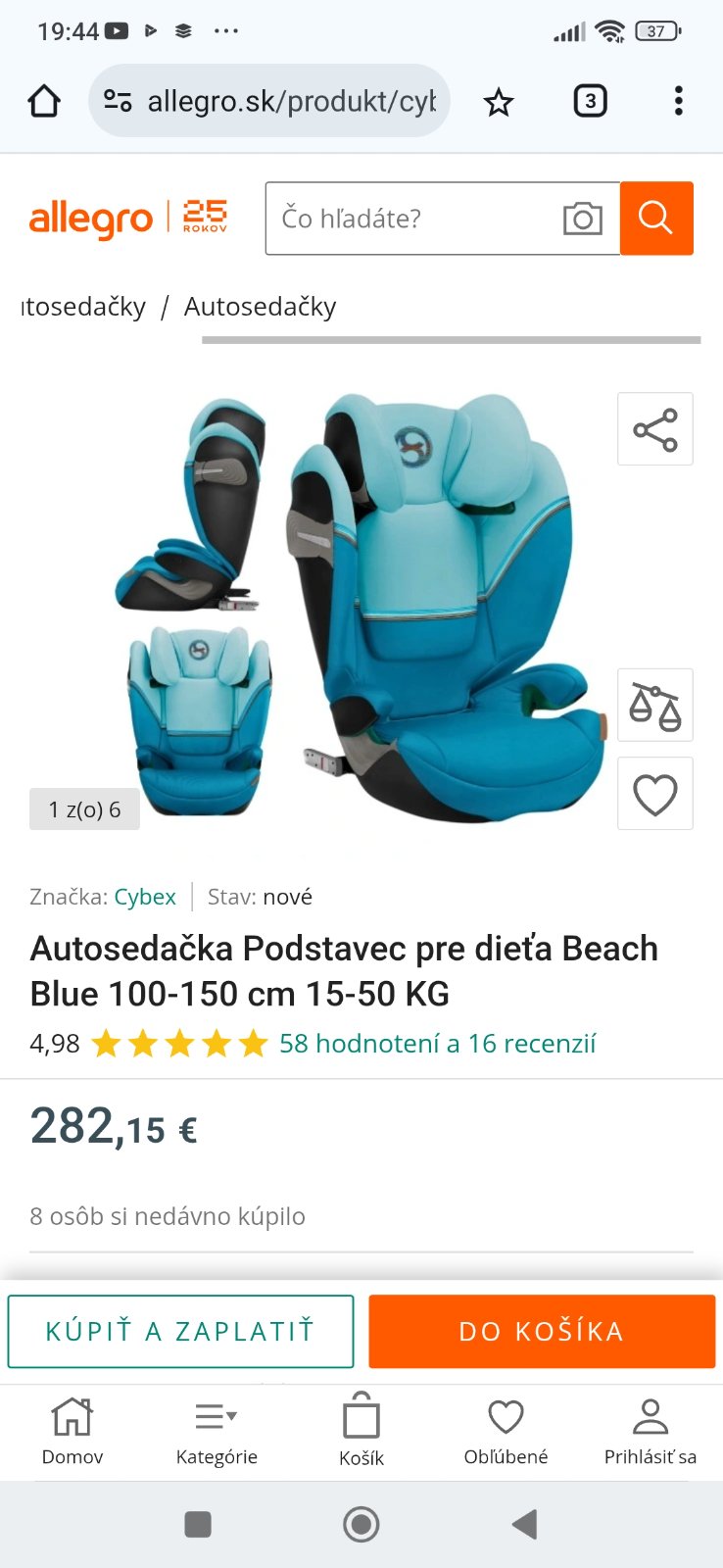Open 58 hodnotení a 16 recenzií
Screen dimensions: 723x1568
pyautogui.click(x=437, y=1044)
